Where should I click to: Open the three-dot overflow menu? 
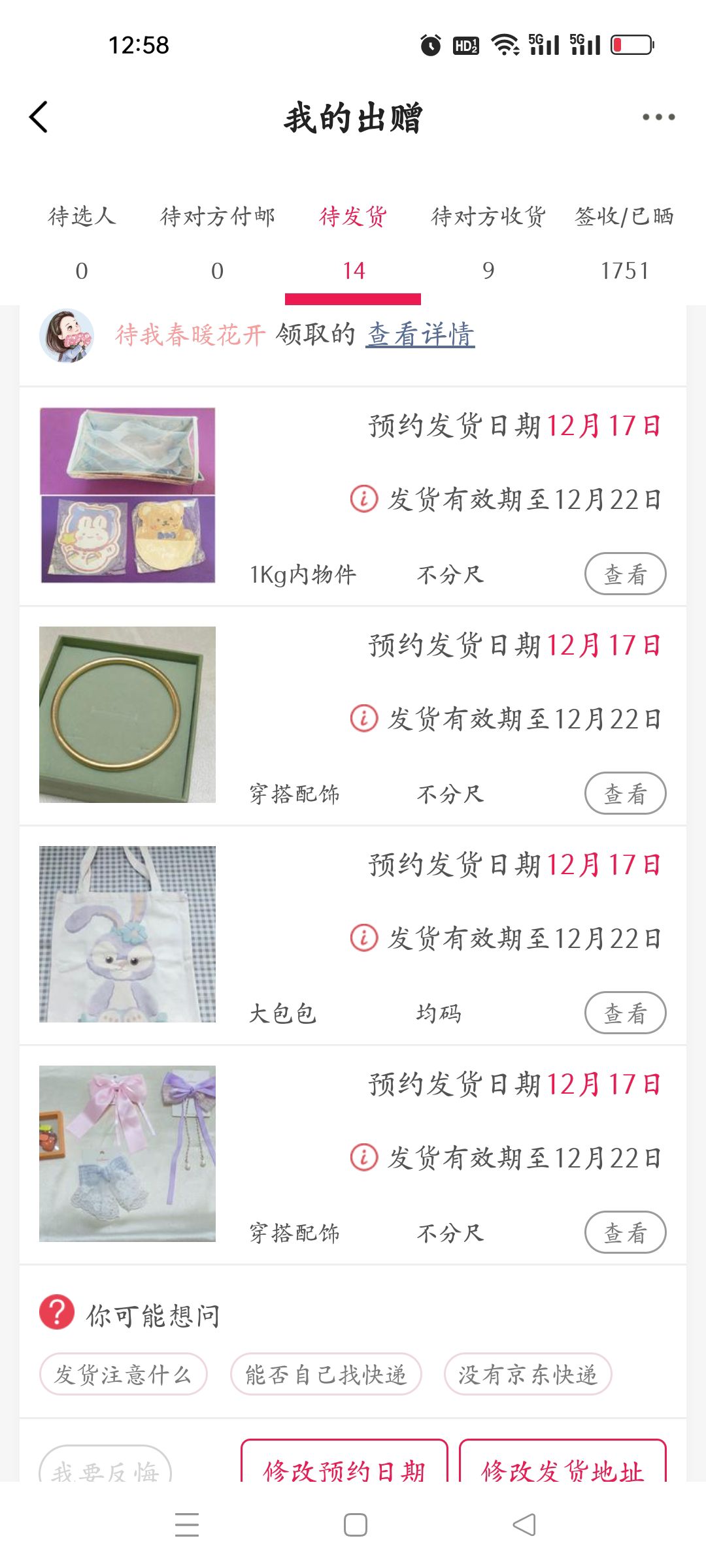pyautogui.click(x=658, y=118)
